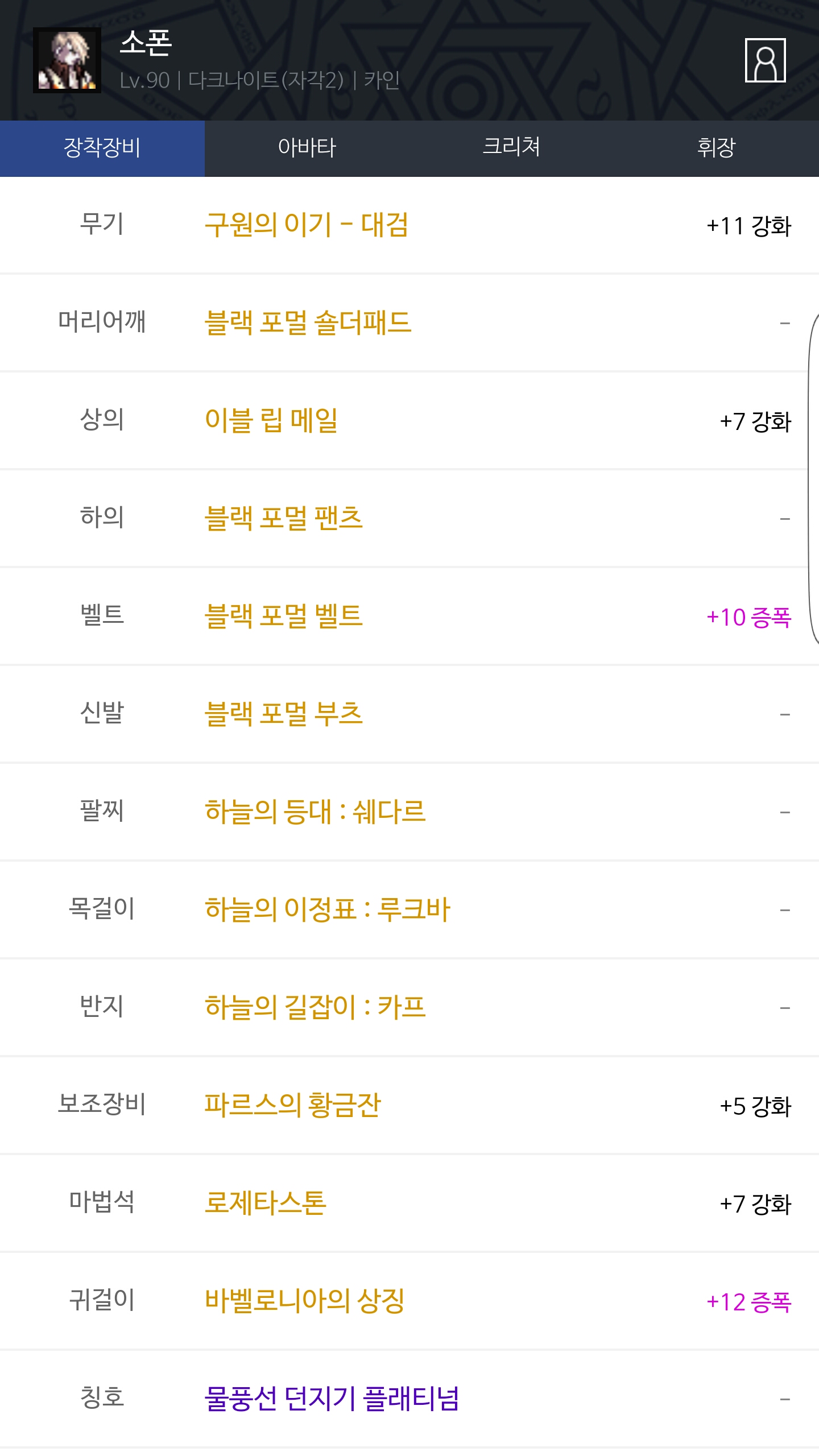The height and width of the screenshot is (1456, 819).
Task: Open bracelet 하늘의 등대 : 쉐다르
Action: [315, 812]
